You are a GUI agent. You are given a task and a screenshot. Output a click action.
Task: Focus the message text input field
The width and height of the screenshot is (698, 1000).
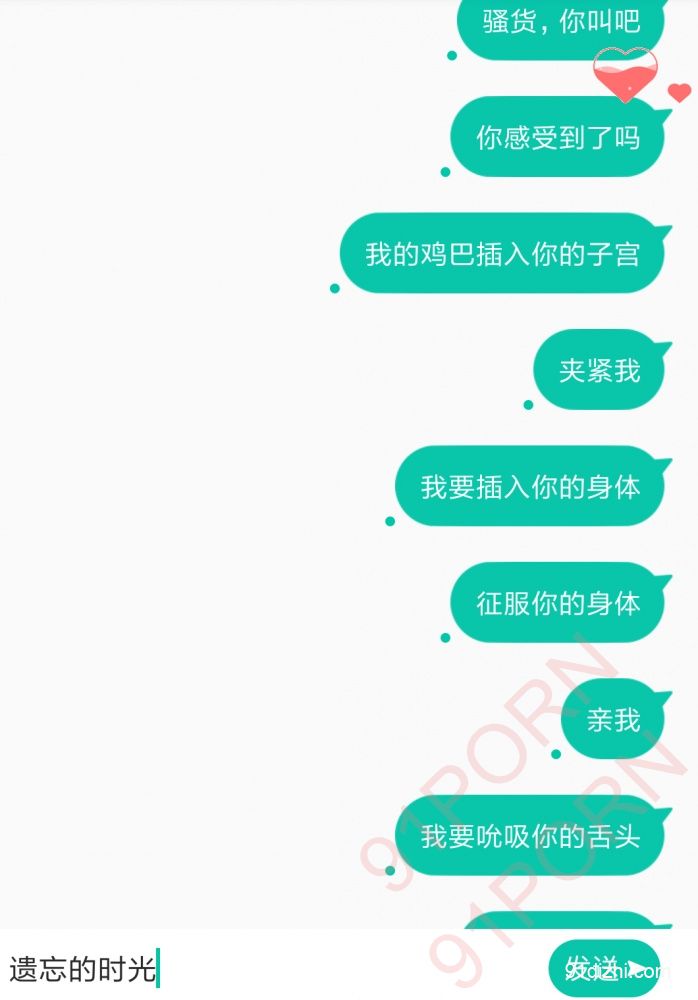[270, 968]
